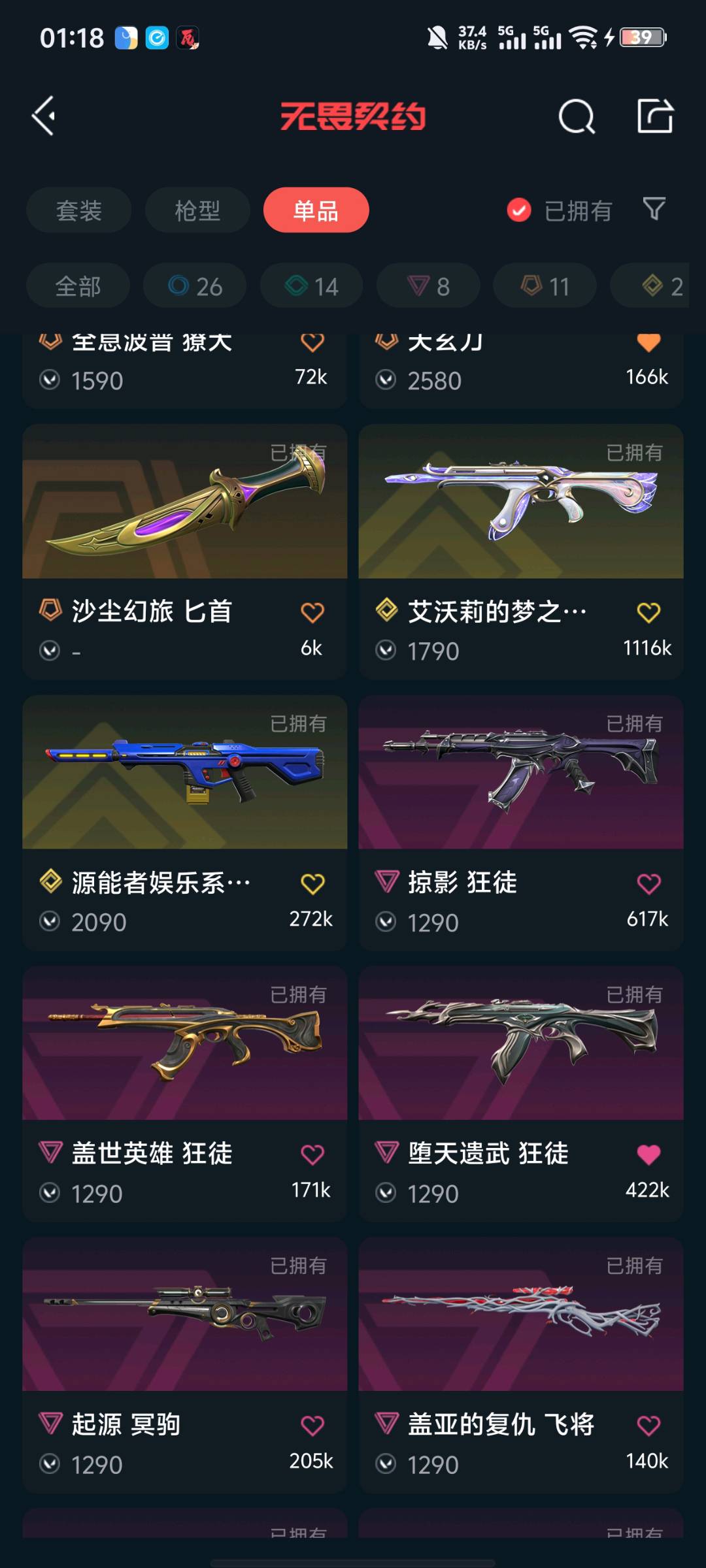The image size is (706, 1568).
Task: Filter by the rarity chip showing 8
Action: tap(428, 286)
